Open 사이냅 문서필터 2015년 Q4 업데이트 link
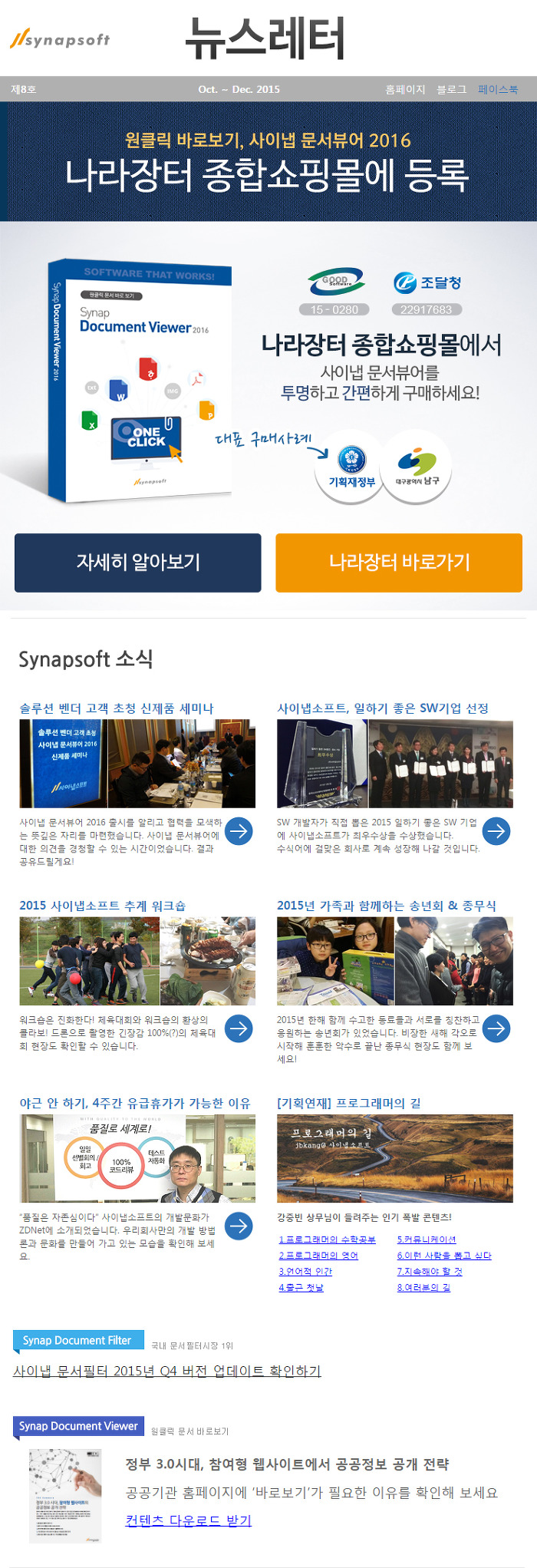The image size is (537, 1568). 167,1371
